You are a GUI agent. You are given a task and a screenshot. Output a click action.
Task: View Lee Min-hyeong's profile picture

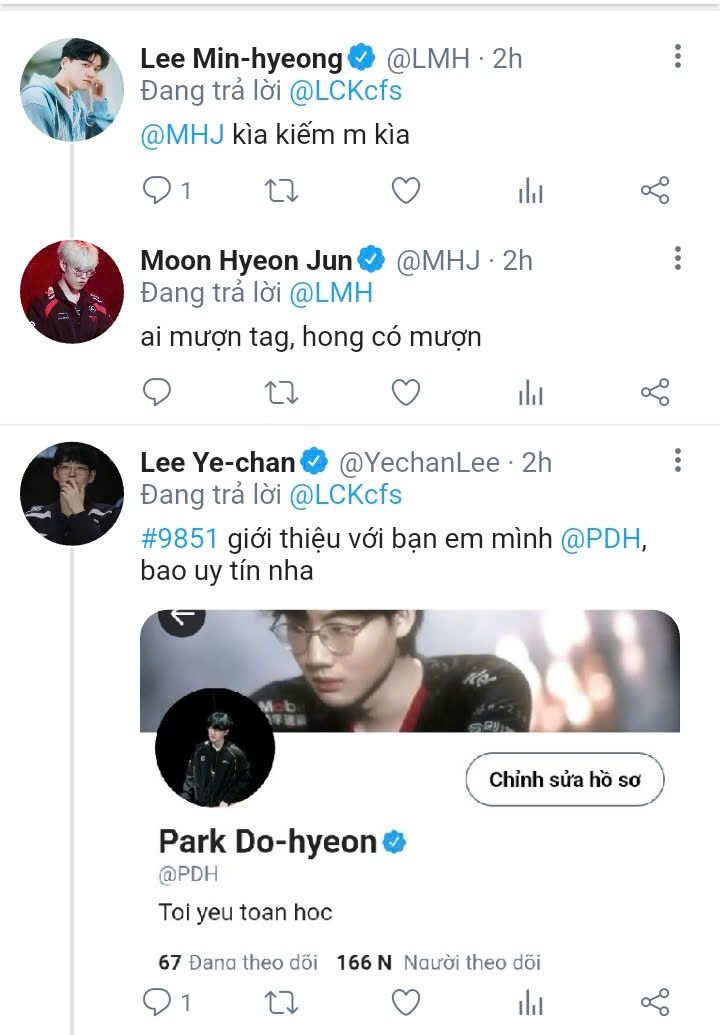(x=72, y=90)
